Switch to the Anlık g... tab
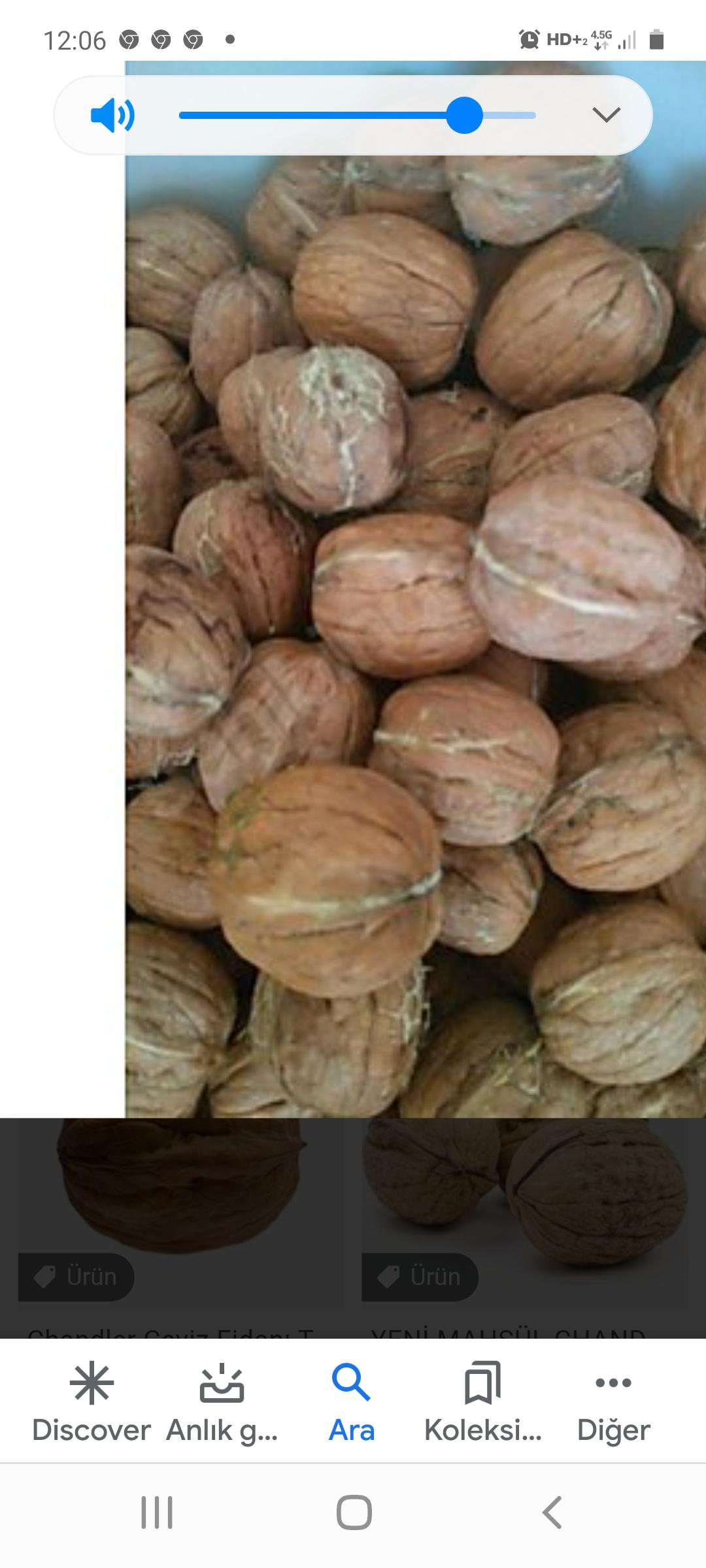The width and height of the screenshot is (706, 1568). coord(222,1402)
